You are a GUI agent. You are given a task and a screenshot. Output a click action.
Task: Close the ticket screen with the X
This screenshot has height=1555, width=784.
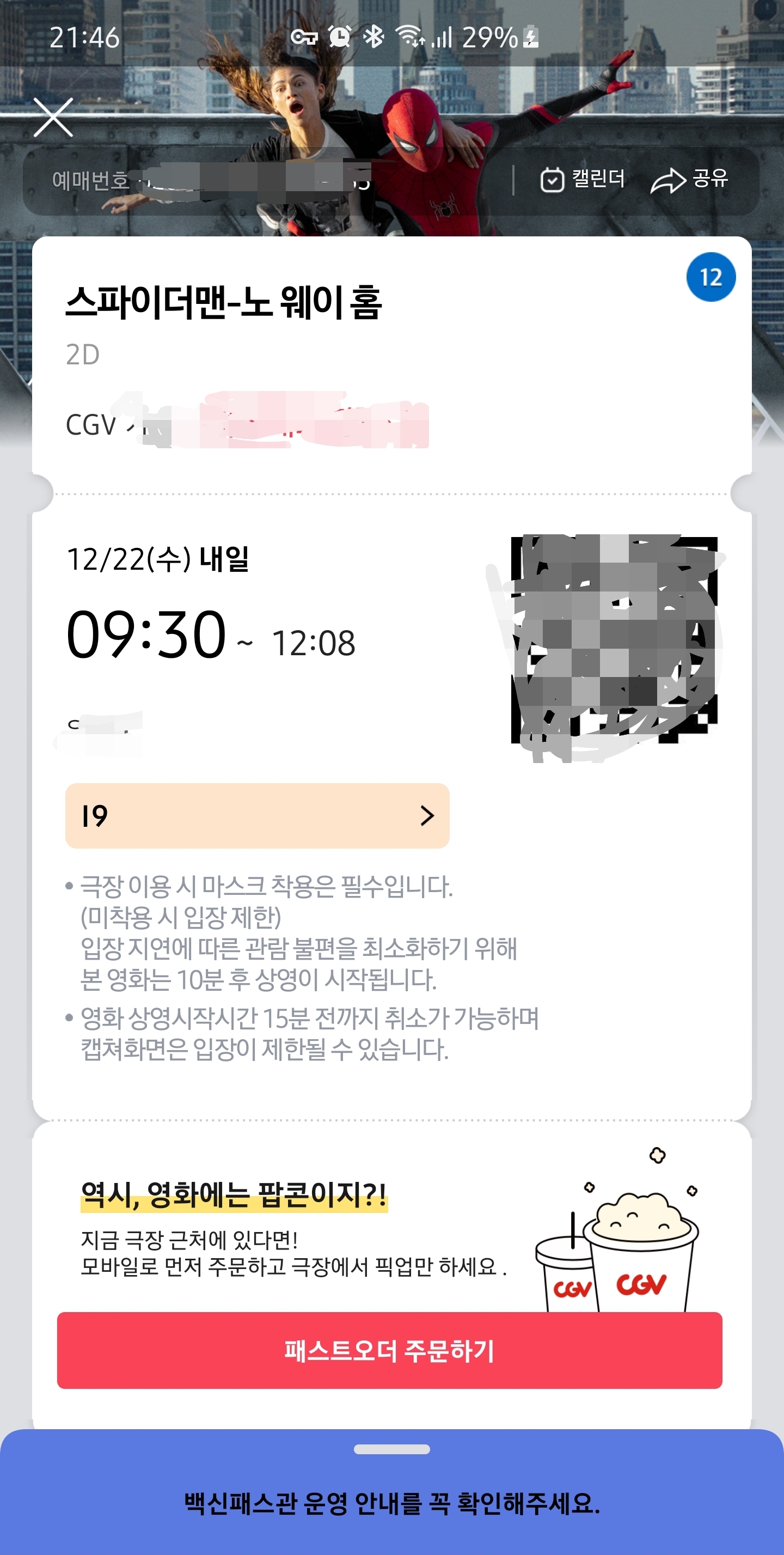53,118
